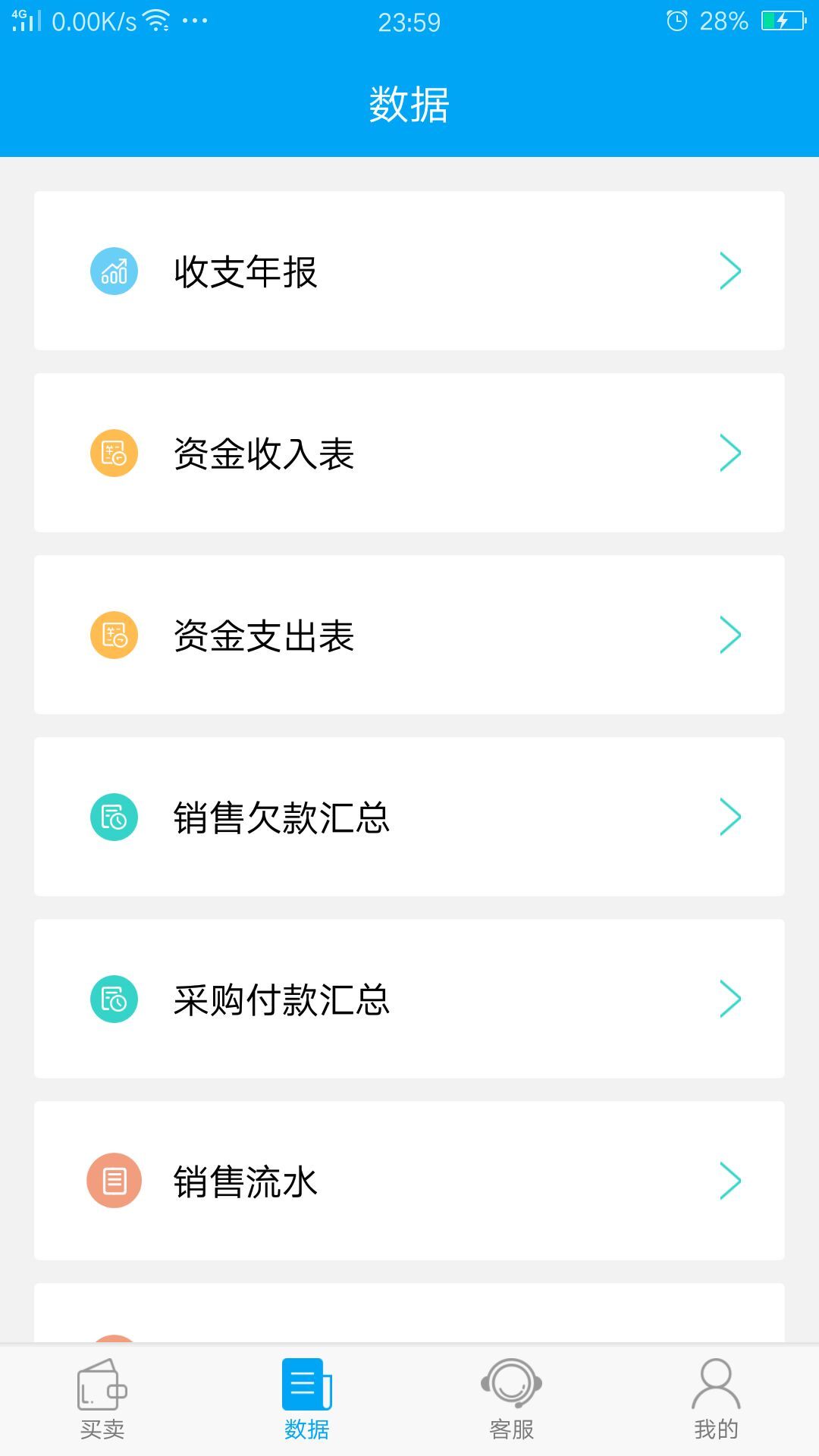Tap the 23:59 clock in status bar
819x1456 pixels.
click(x=409, y=23)
